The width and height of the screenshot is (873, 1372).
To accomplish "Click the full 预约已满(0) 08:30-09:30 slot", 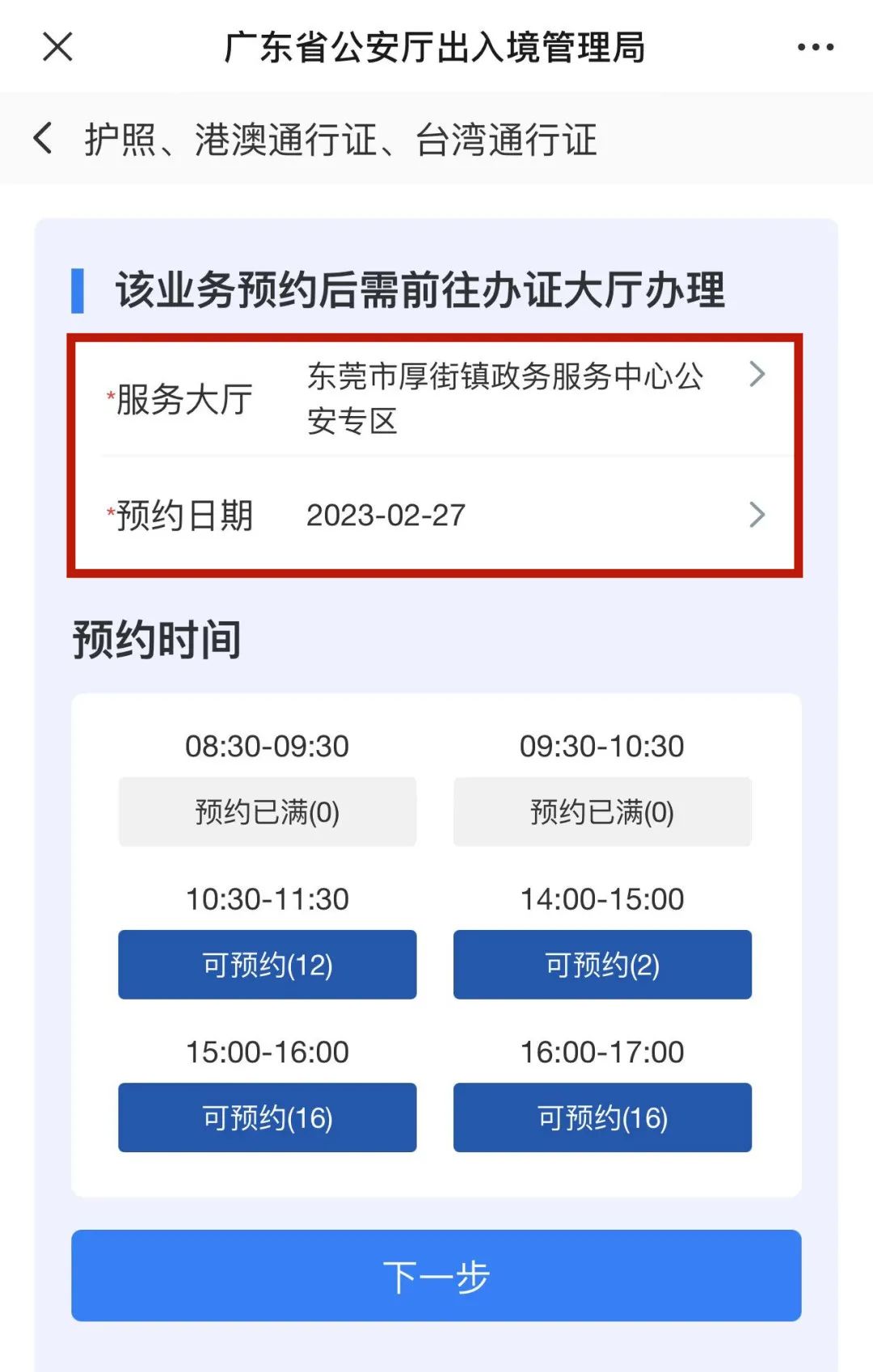I will 268,810.
